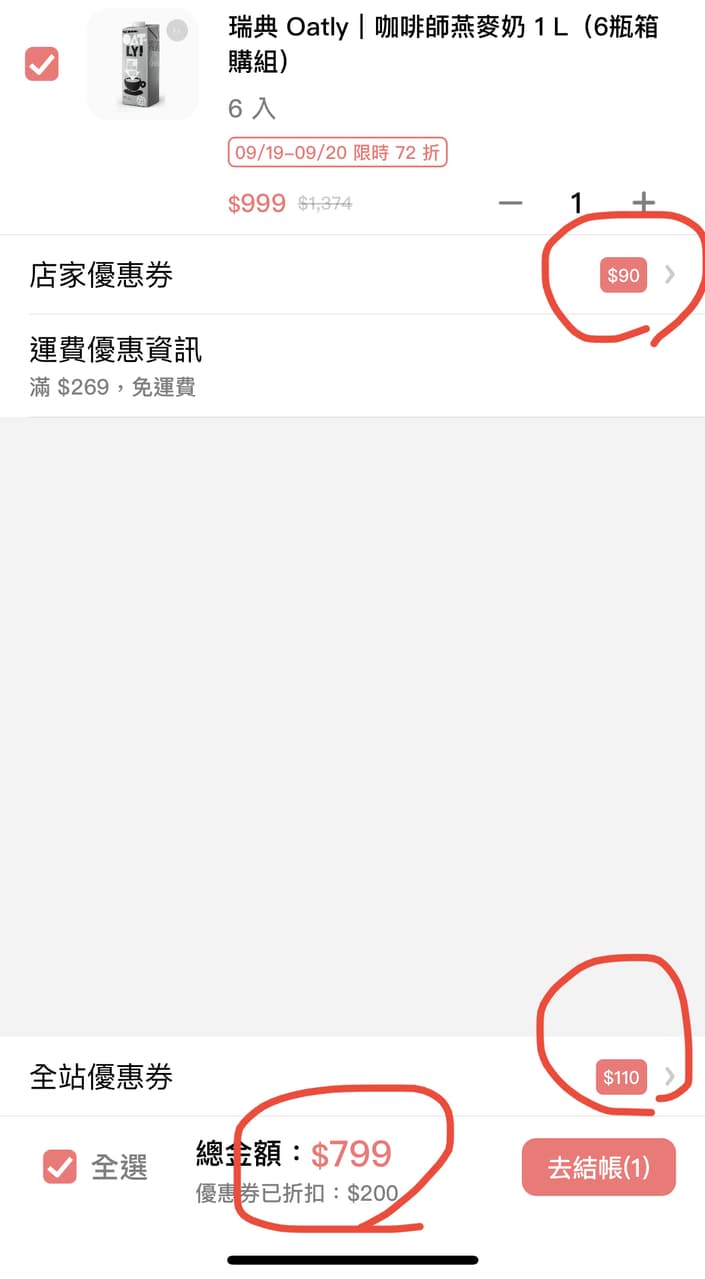
Task: Decrease Oatly quantity with minus button
Action: coord(511,203)
